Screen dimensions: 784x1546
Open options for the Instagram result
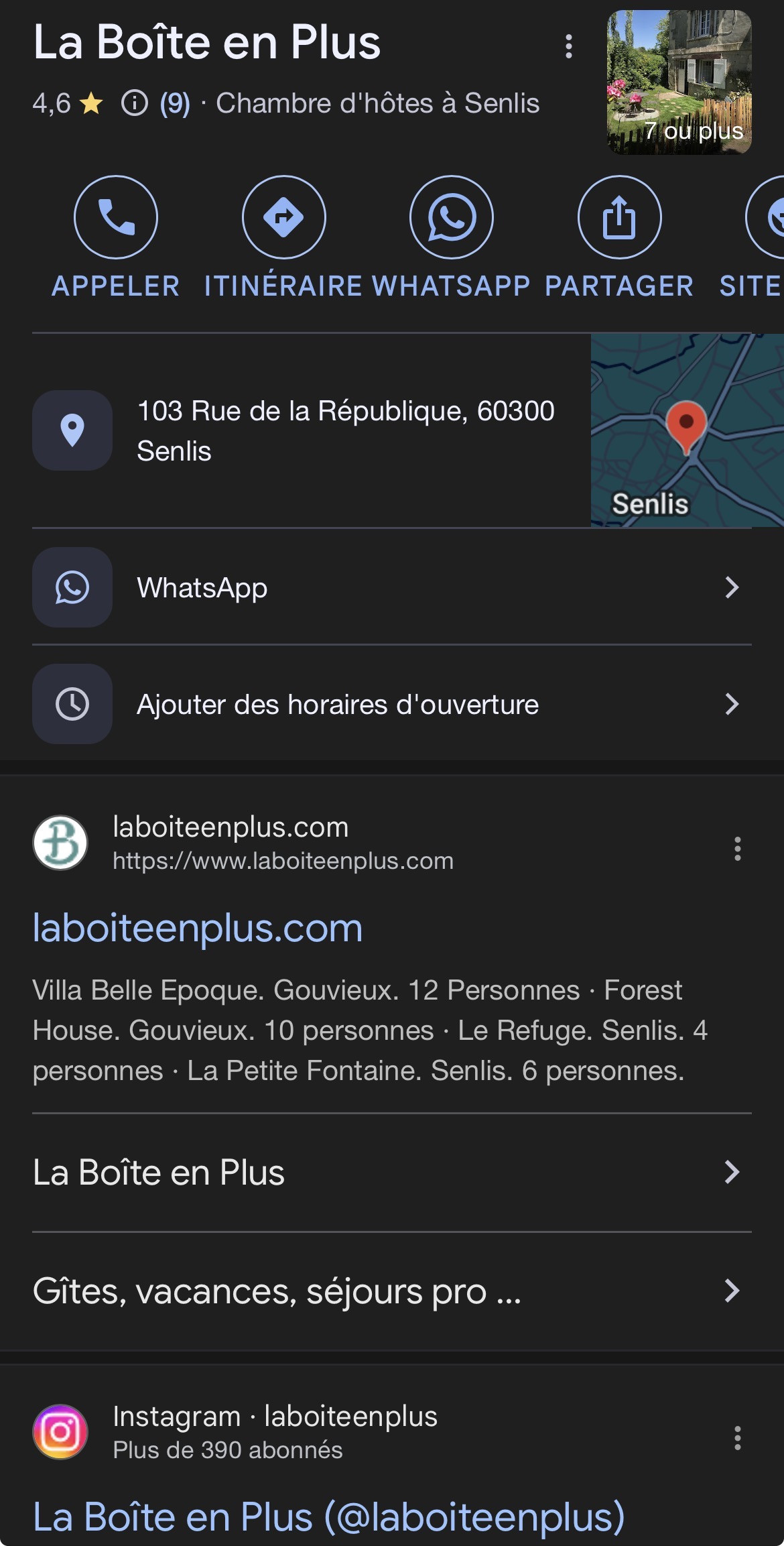[737, 1438]
